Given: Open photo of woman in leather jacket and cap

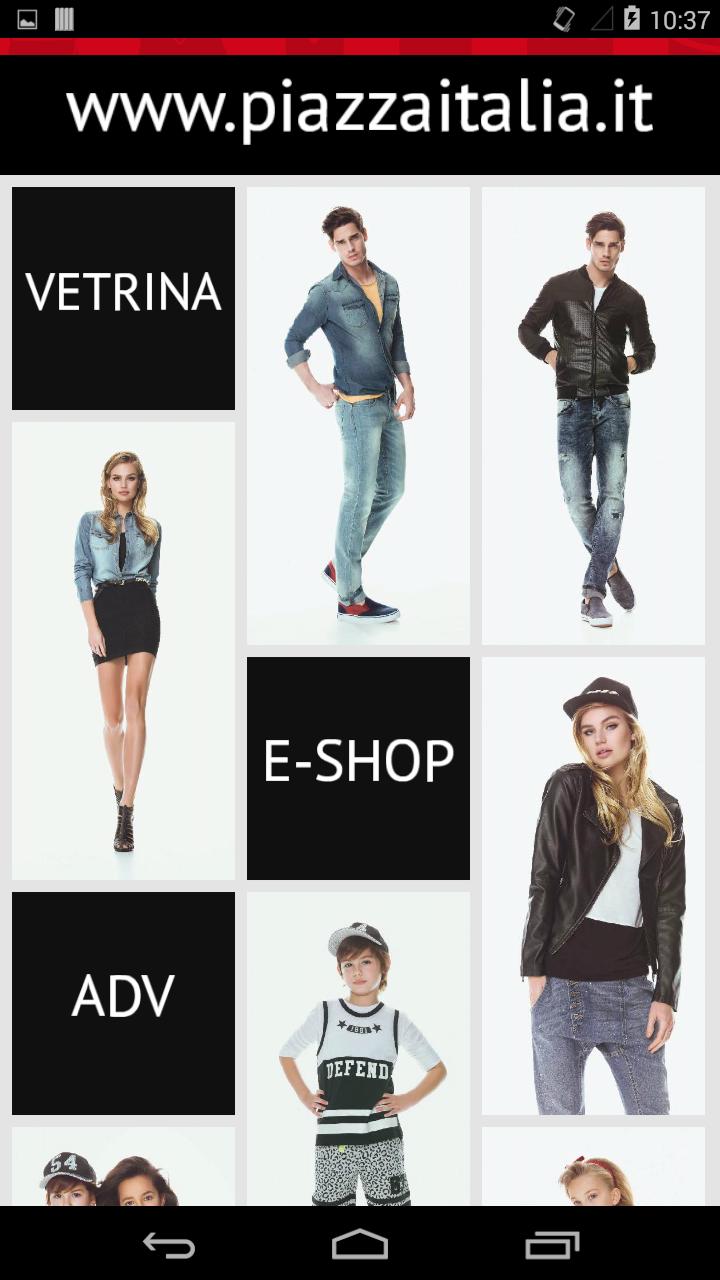Looking at the screenshot, I should pos(593,885).
